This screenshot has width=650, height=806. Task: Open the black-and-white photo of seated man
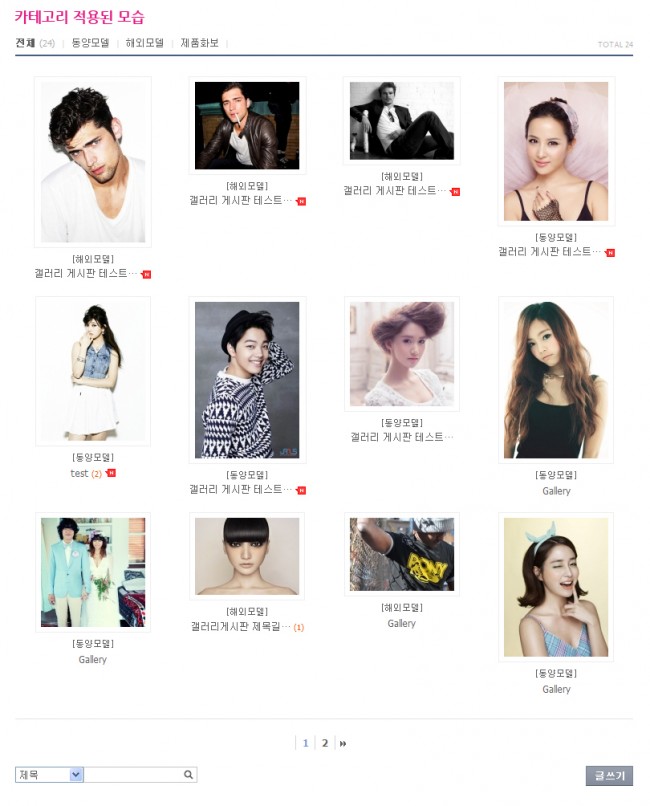pos(401,120)
